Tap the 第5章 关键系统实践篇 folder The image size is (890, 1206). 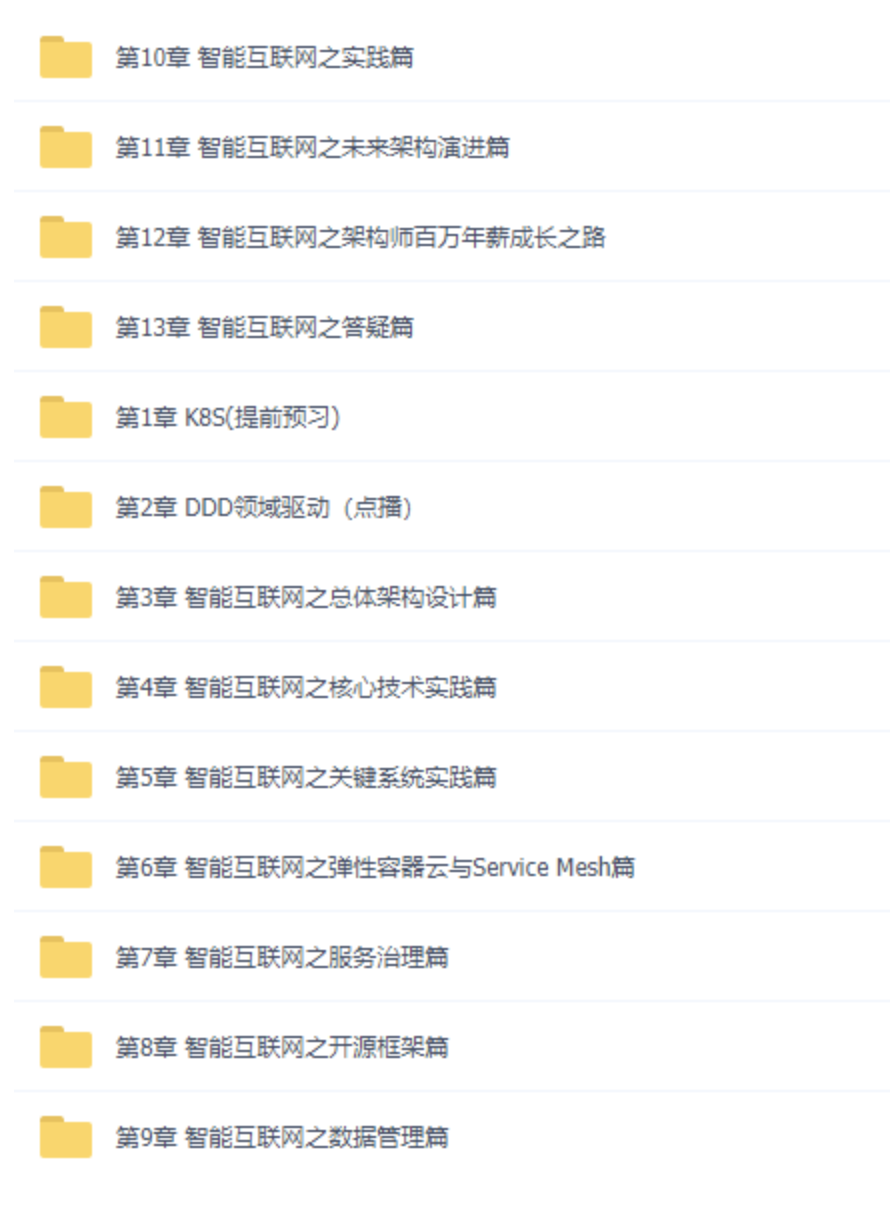306,778
